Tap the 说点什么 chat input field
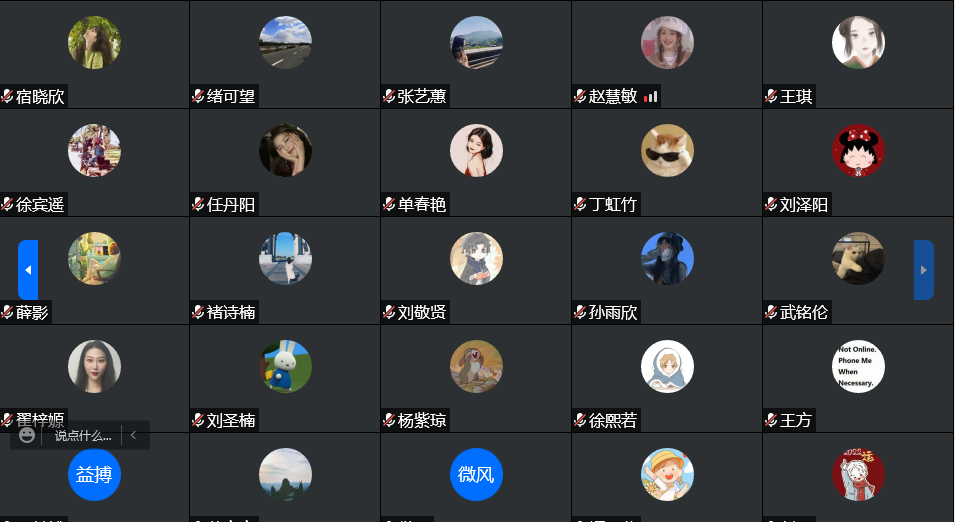Screen dimensions: 955x526 tap(82, 436)
